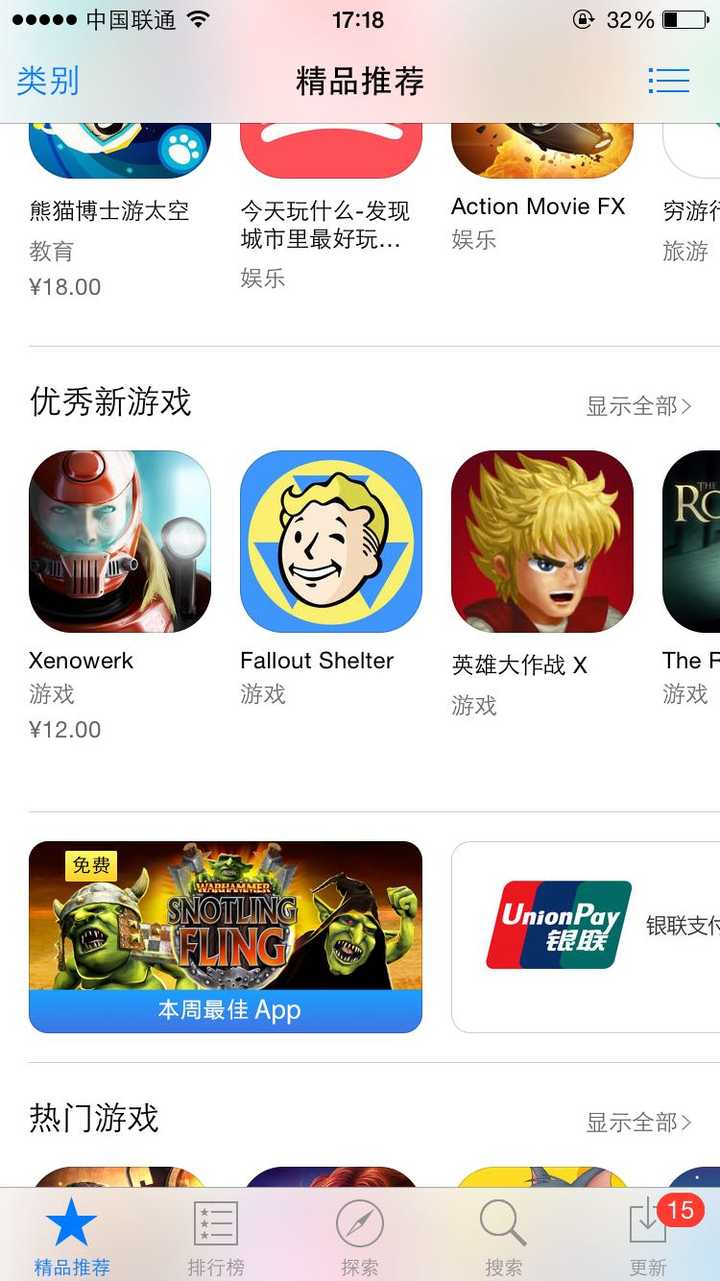Open Snotling Fling 本周最佳 App banner
This screenshot has width=720, height=1281.
pos(225,936)
